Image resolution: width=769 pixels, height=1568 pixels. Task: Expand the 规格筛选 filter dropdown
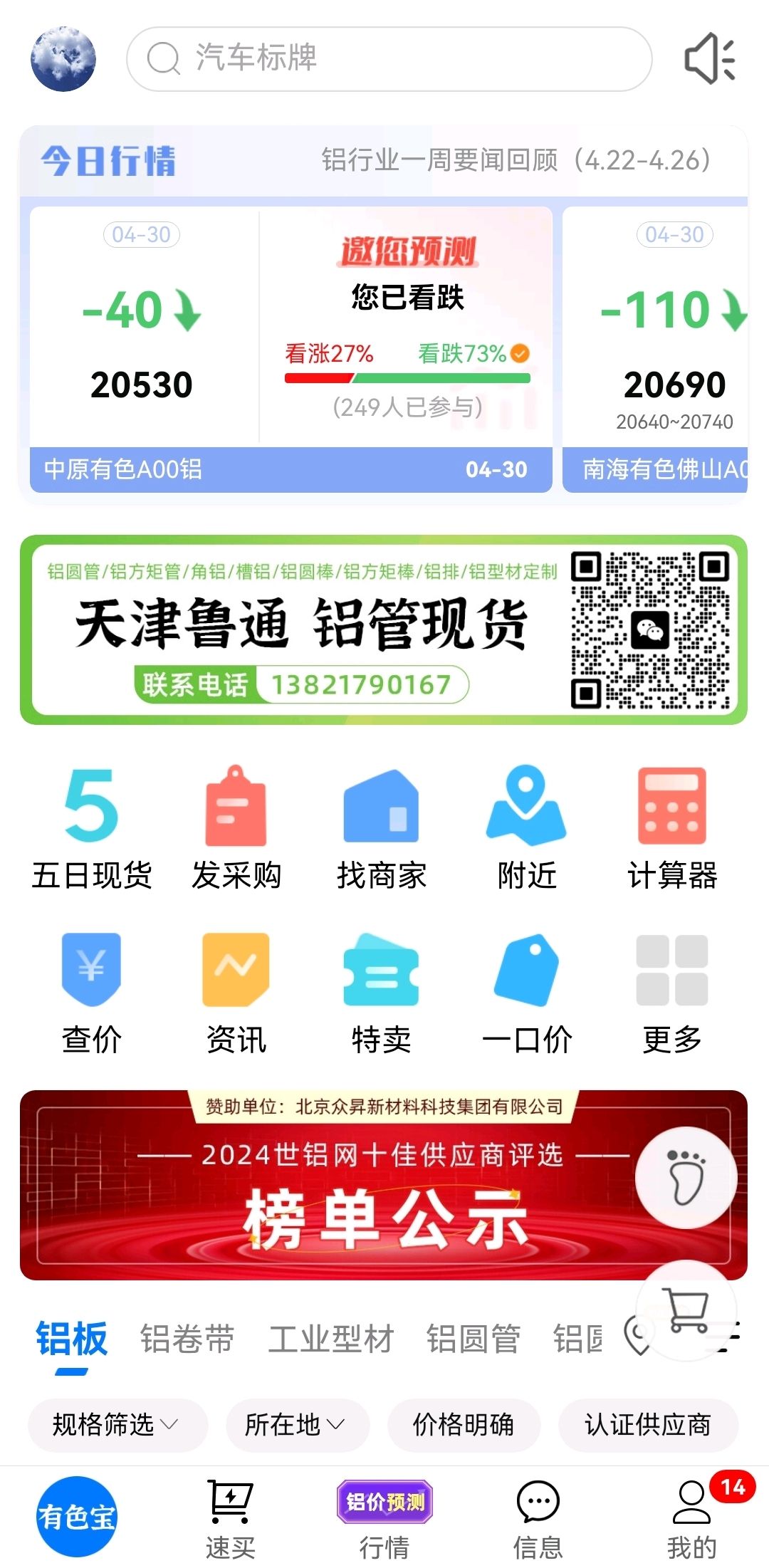[x=117, y=1425]
